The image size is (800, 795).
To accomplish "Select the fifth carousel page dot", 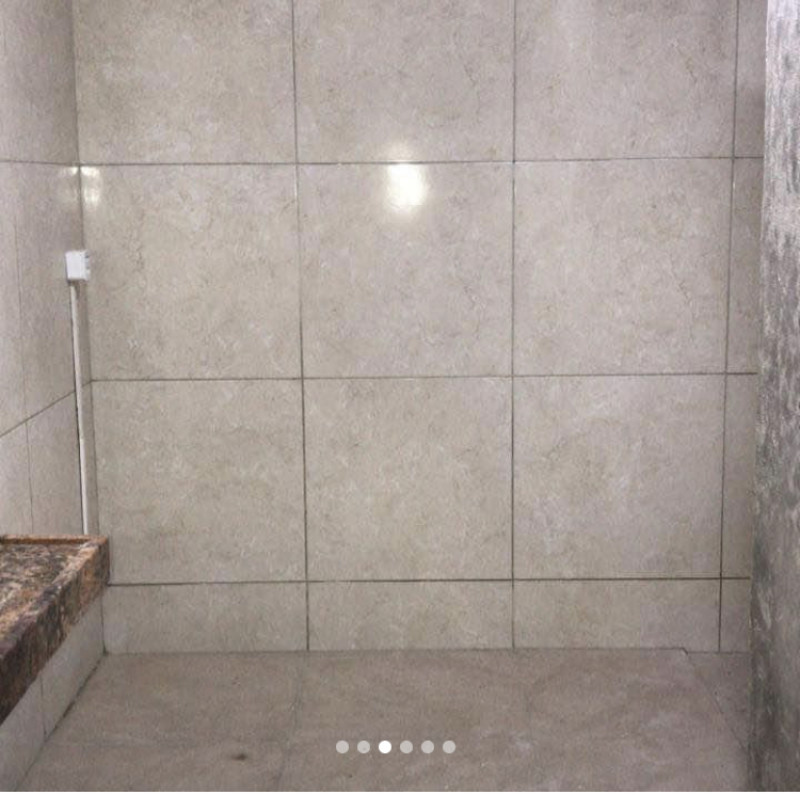I will point(427,747).
